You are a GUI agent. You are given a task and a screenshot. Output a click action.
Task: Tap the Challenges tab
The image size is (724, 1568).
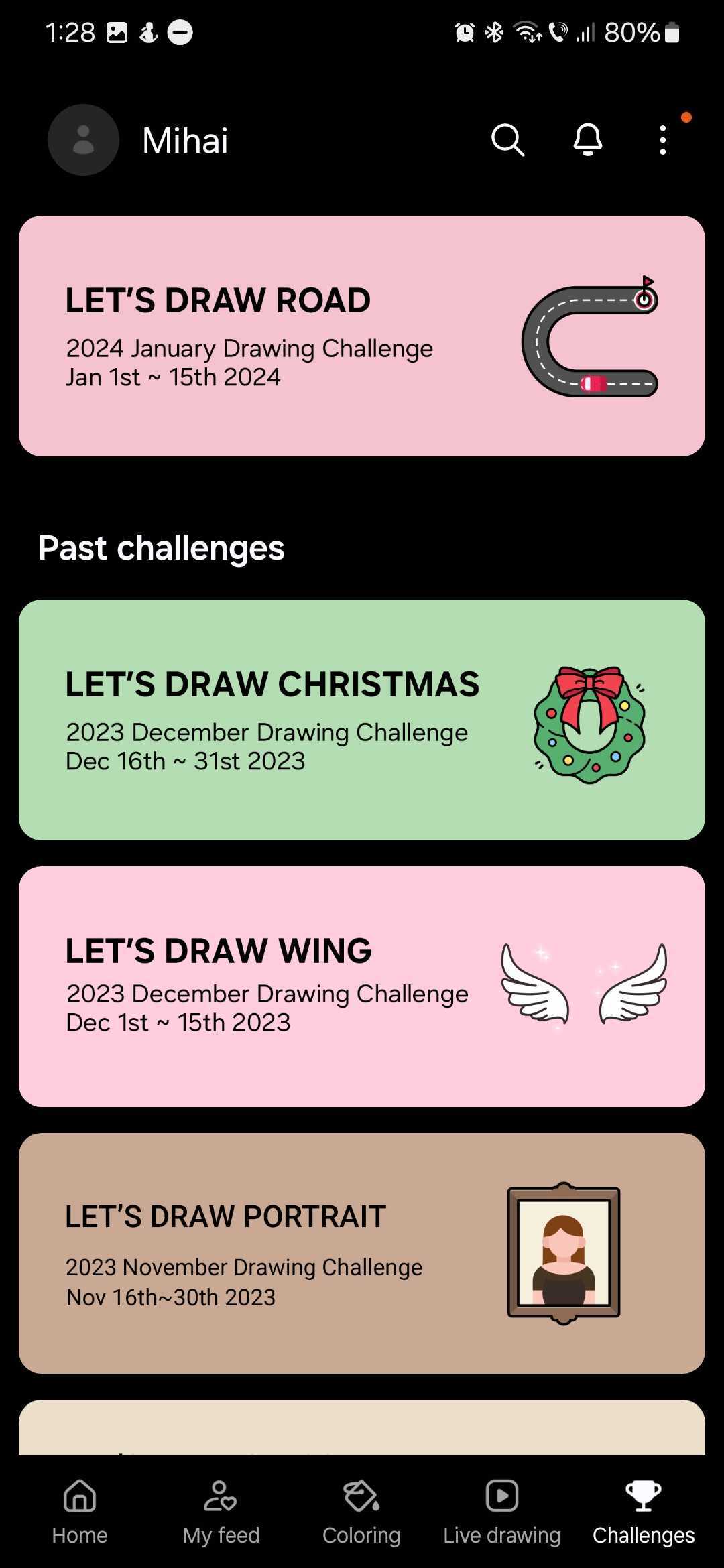pyautogui.click(x=644, y=1511)
